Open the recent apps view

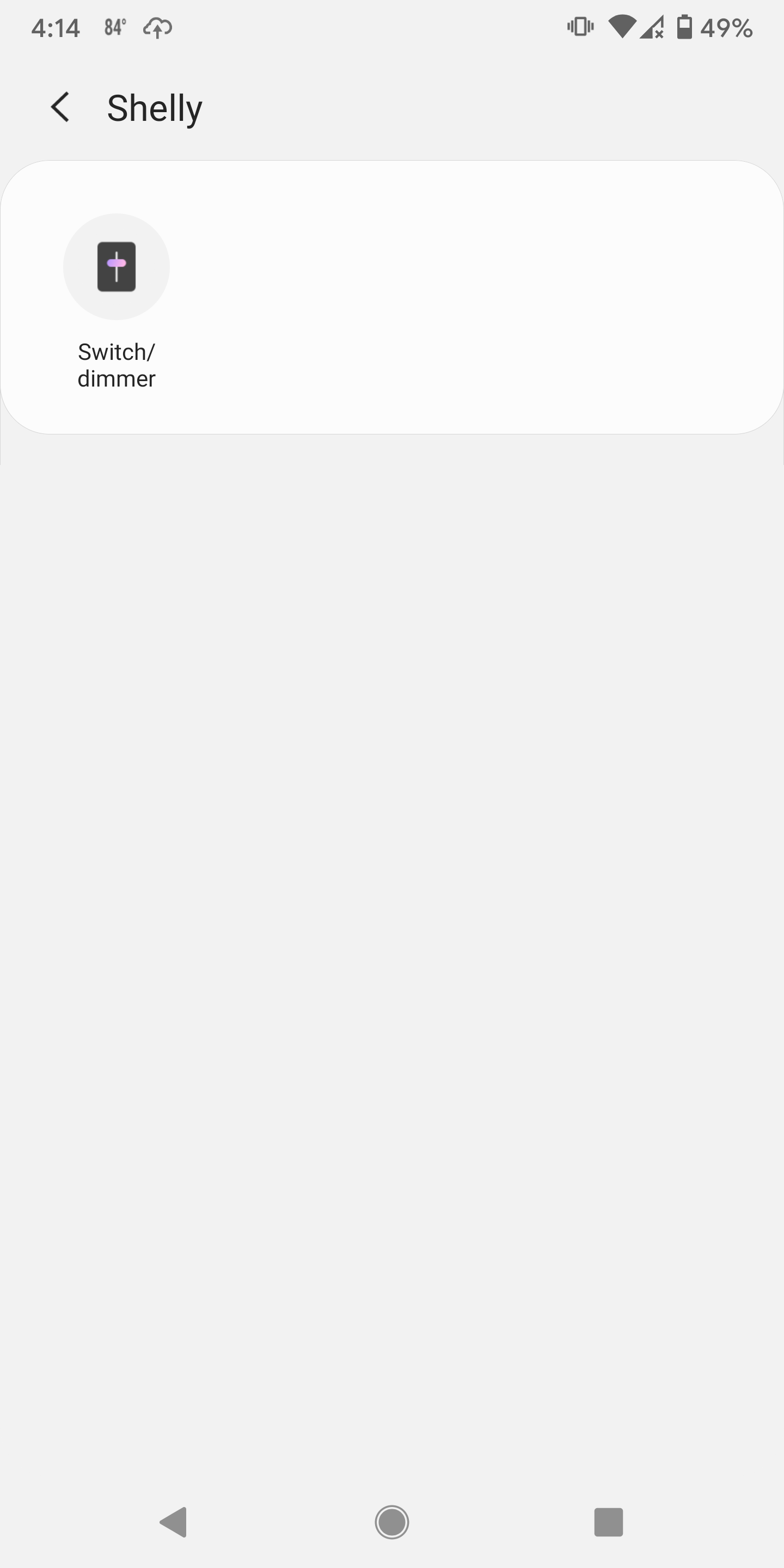tap(609, 1522)
